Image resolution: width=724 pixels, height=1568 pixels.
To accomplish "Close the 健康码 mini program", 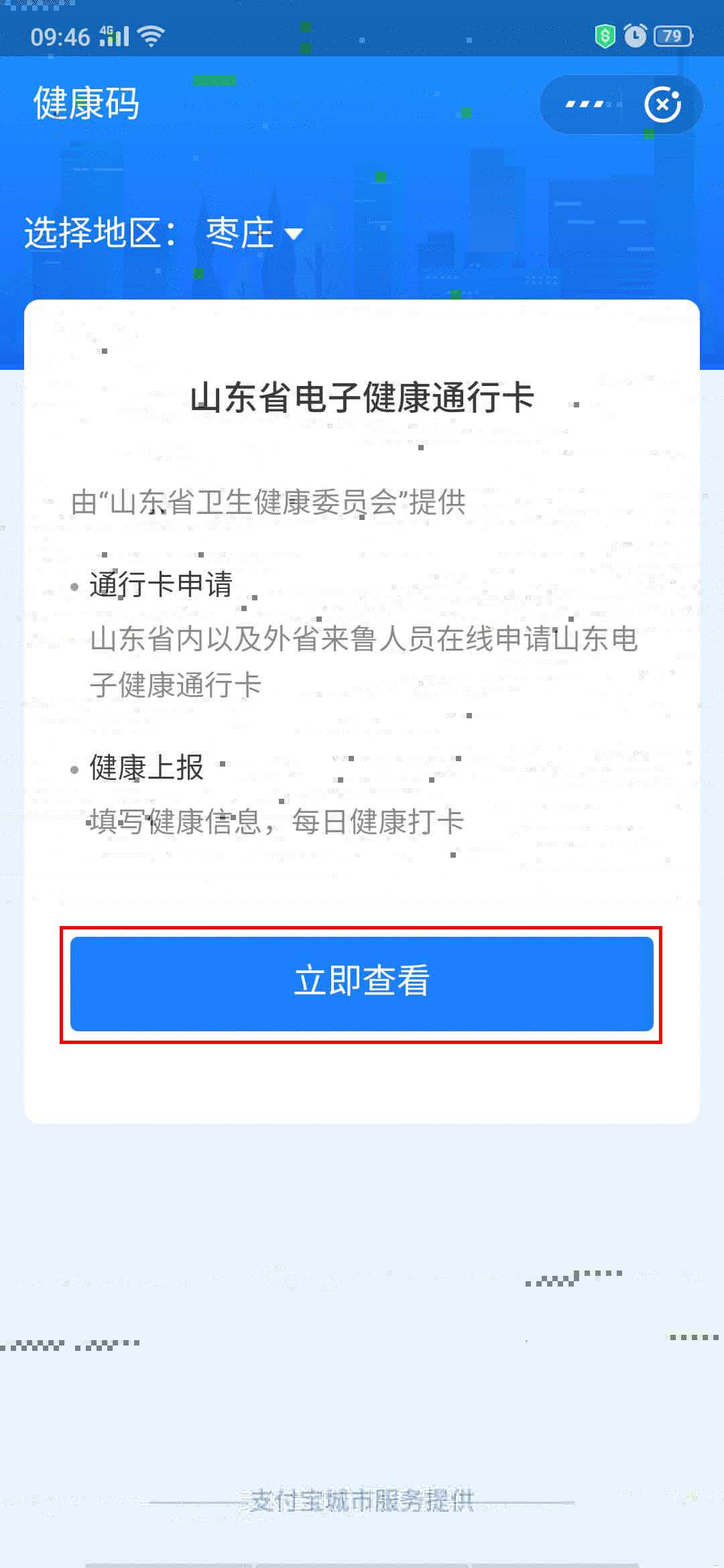I will [662, 105].
